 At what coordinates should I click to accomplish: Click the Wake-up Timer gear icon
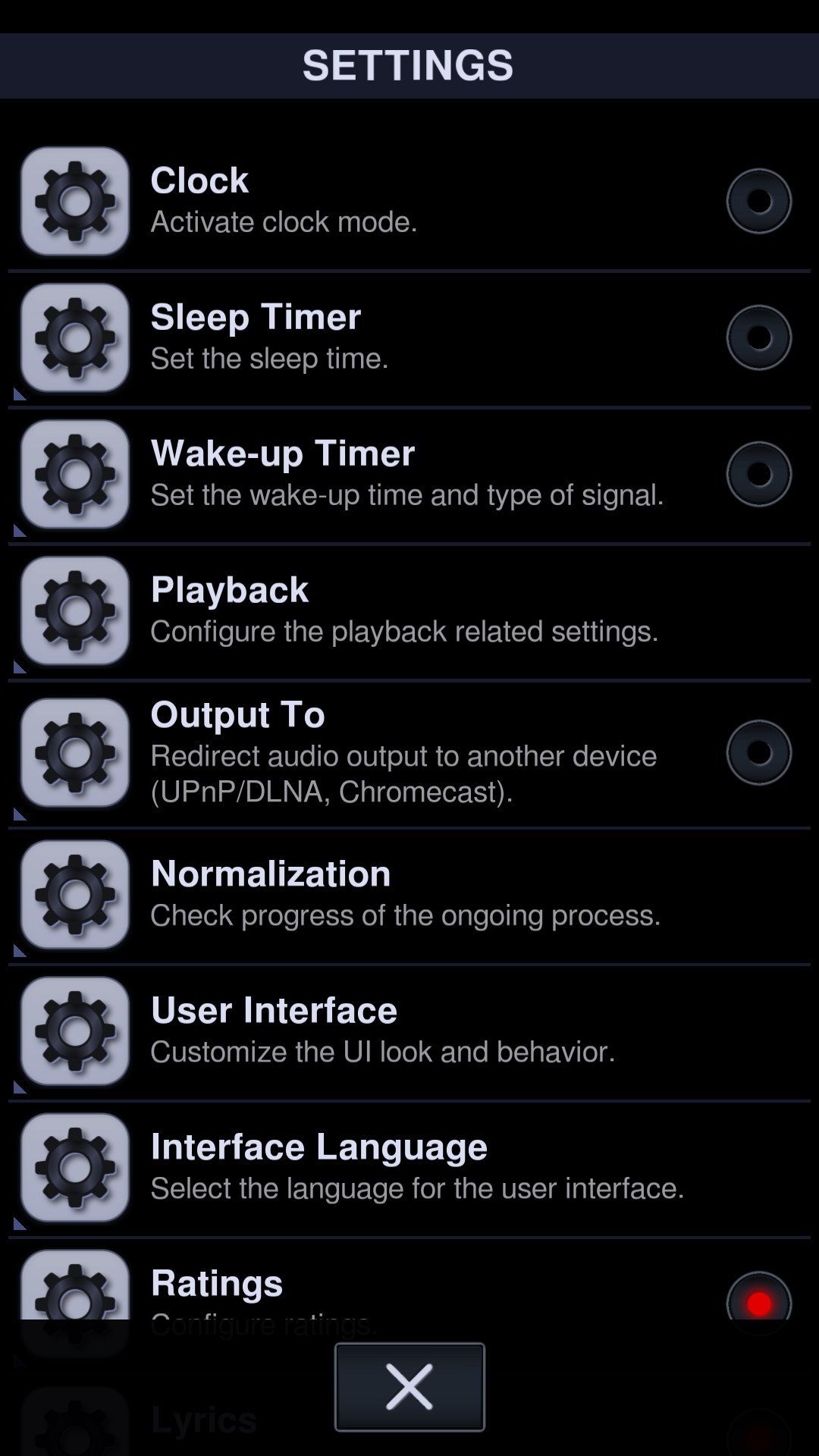pyautogui.click(x=74, y=474)
